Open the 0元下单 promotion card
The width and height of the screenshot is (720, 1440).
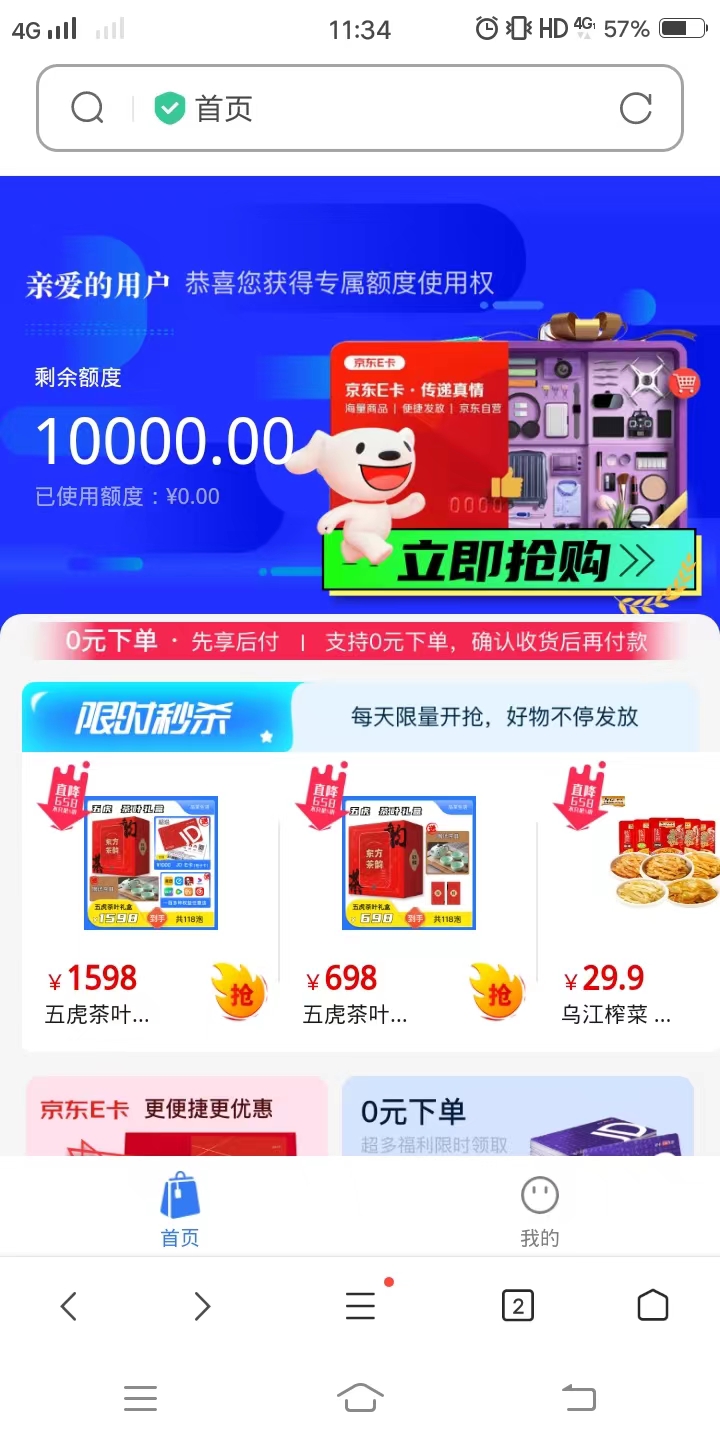click(x=518, y=1116)
